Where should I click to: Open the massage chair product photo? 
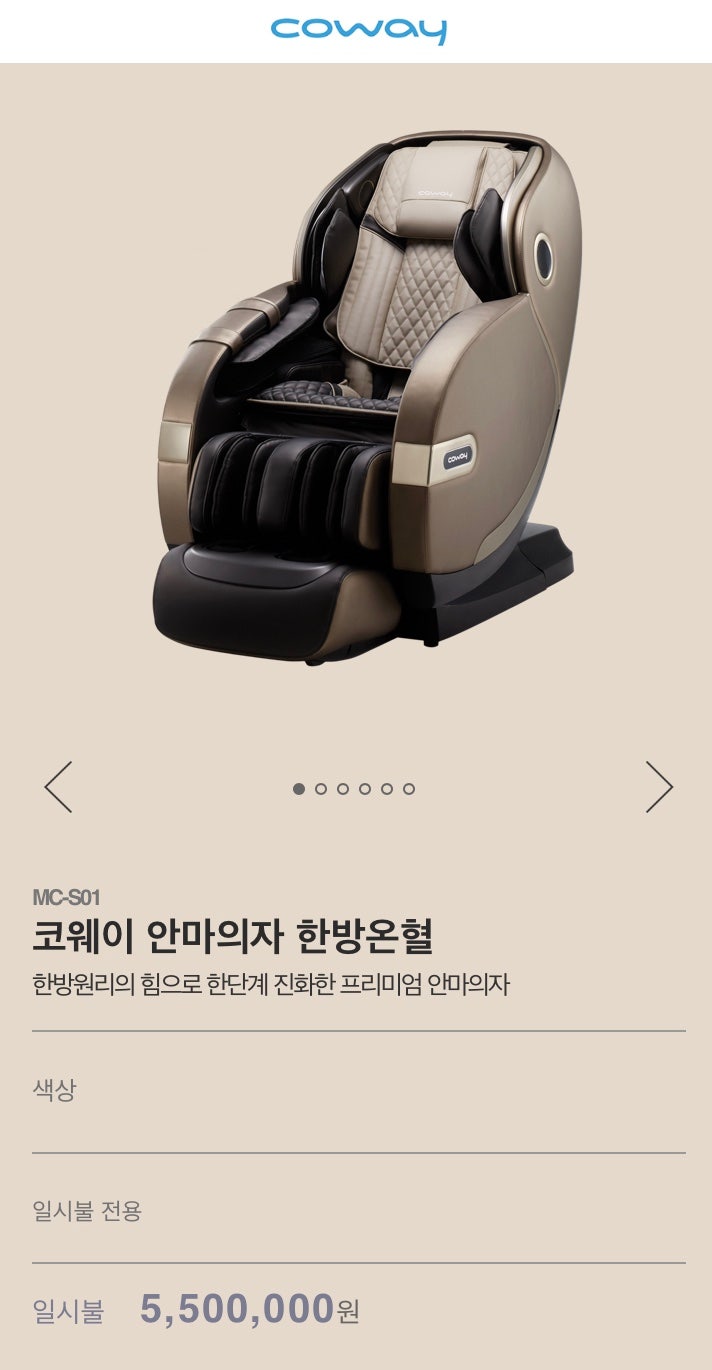pyautogui.click(x=367, y=395)
